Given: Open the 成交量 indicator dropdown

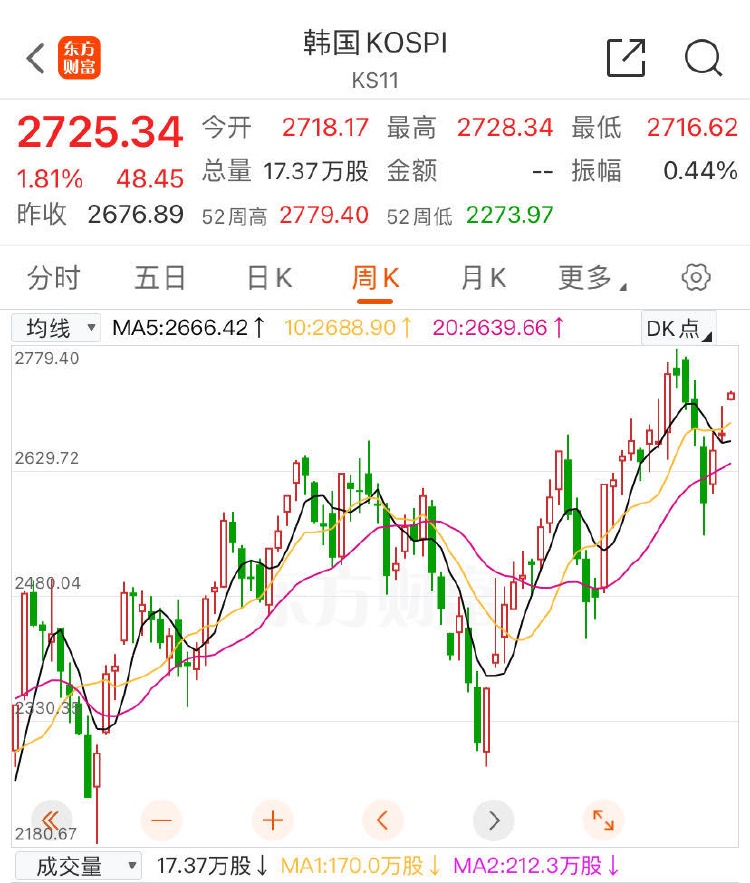Looking at the screenshot, I should point(77,866).
